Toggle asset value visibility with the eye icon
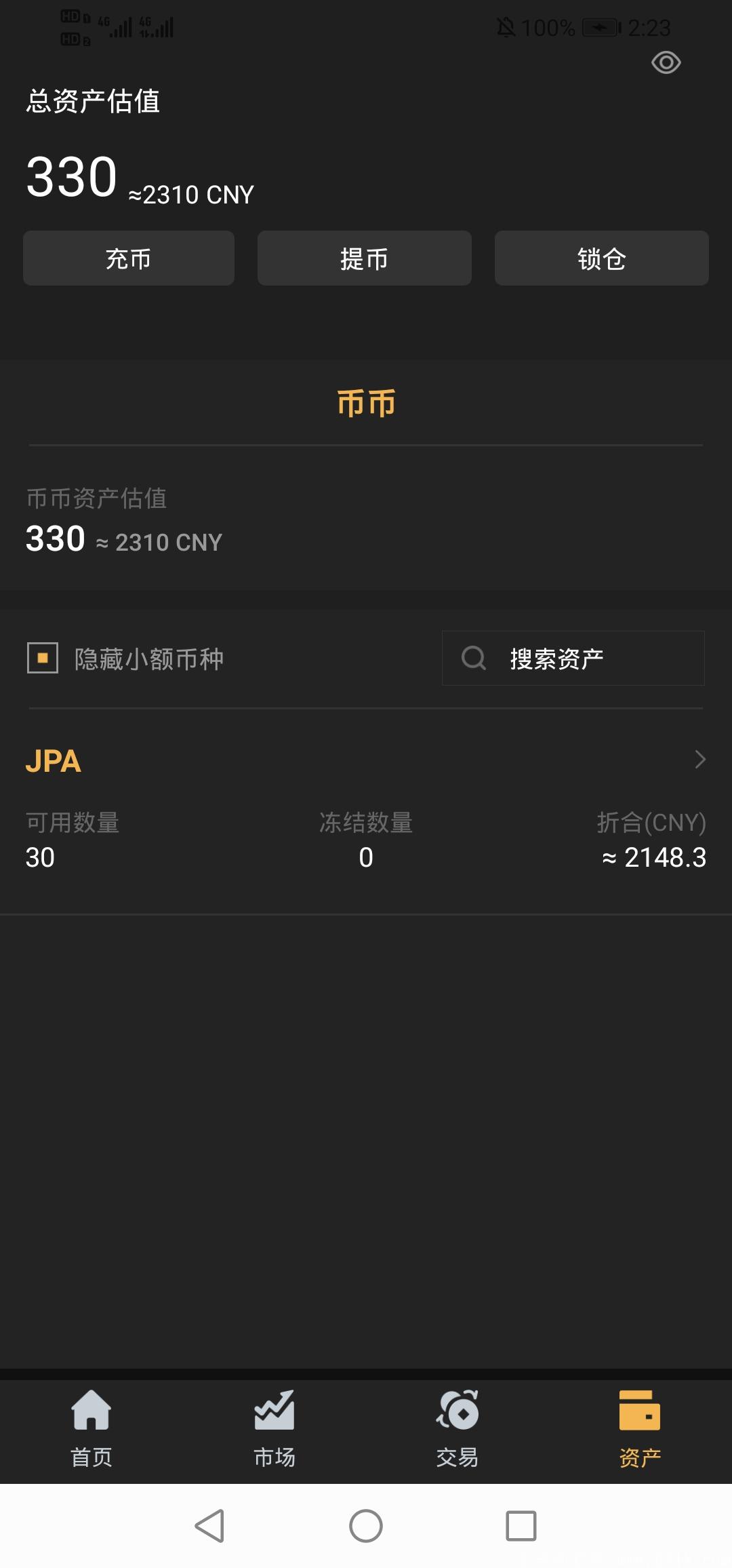The height and width of the screenshot is (1568, 732). tap(666, 63)
